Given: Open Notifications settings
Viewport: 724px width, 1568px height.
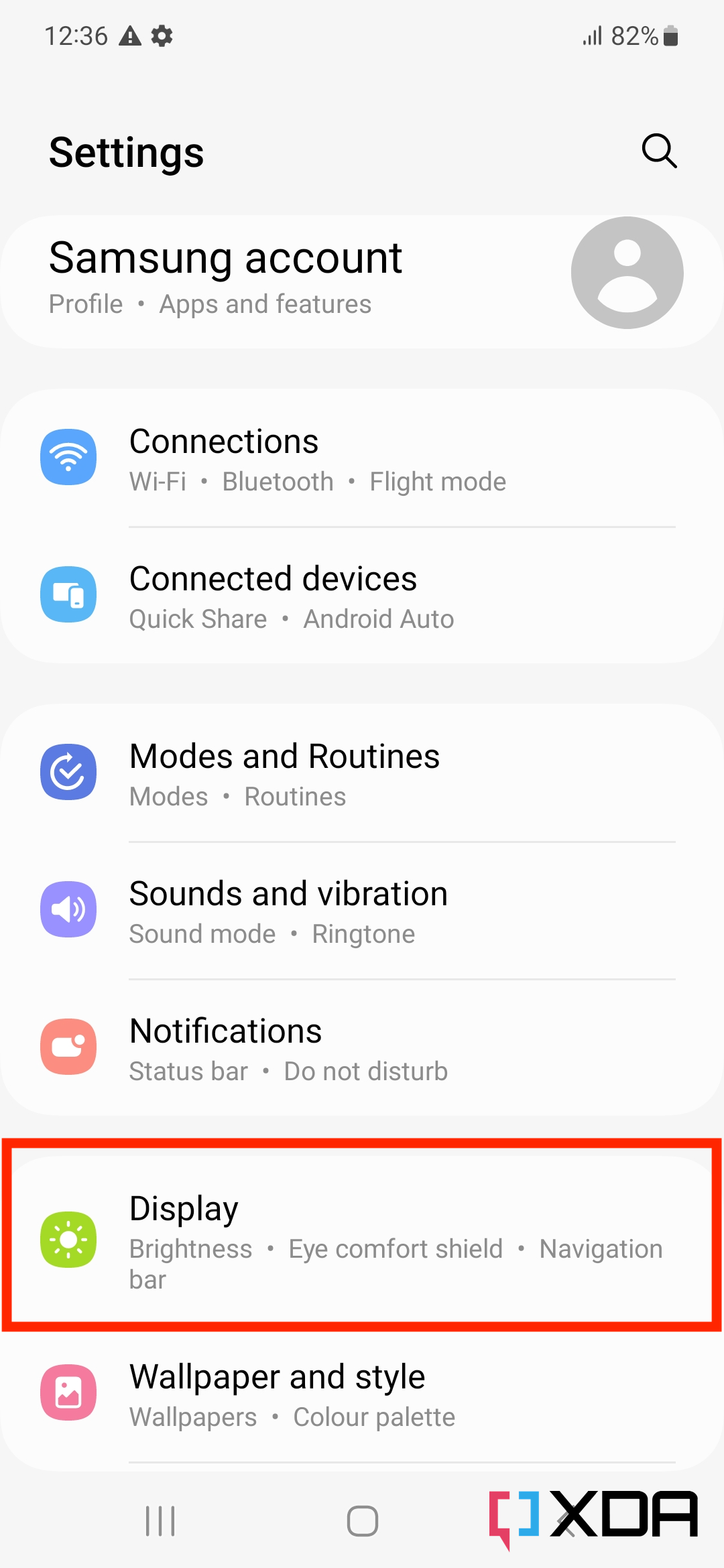Looking at the screenshot, I should 362,1049.
